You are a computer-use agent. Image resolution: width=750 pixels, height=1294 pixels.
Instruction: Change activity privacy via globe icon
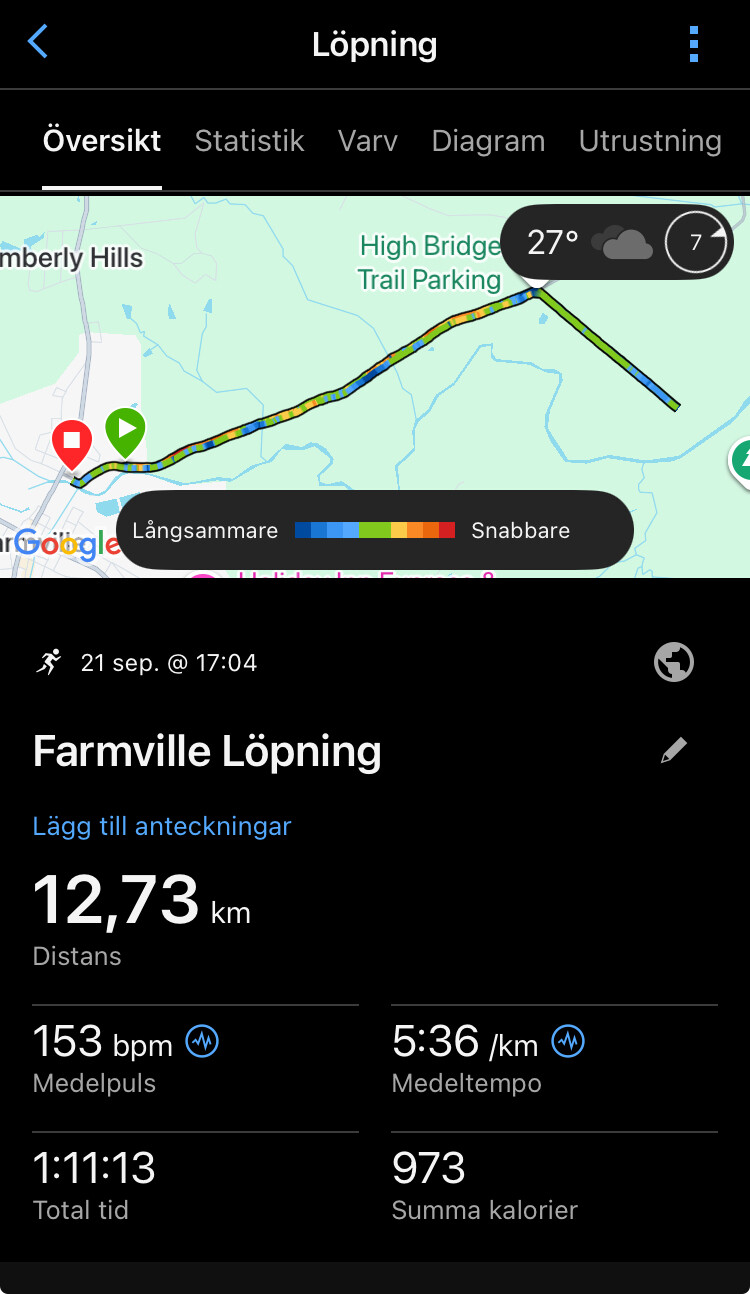(x=674, y=662)
